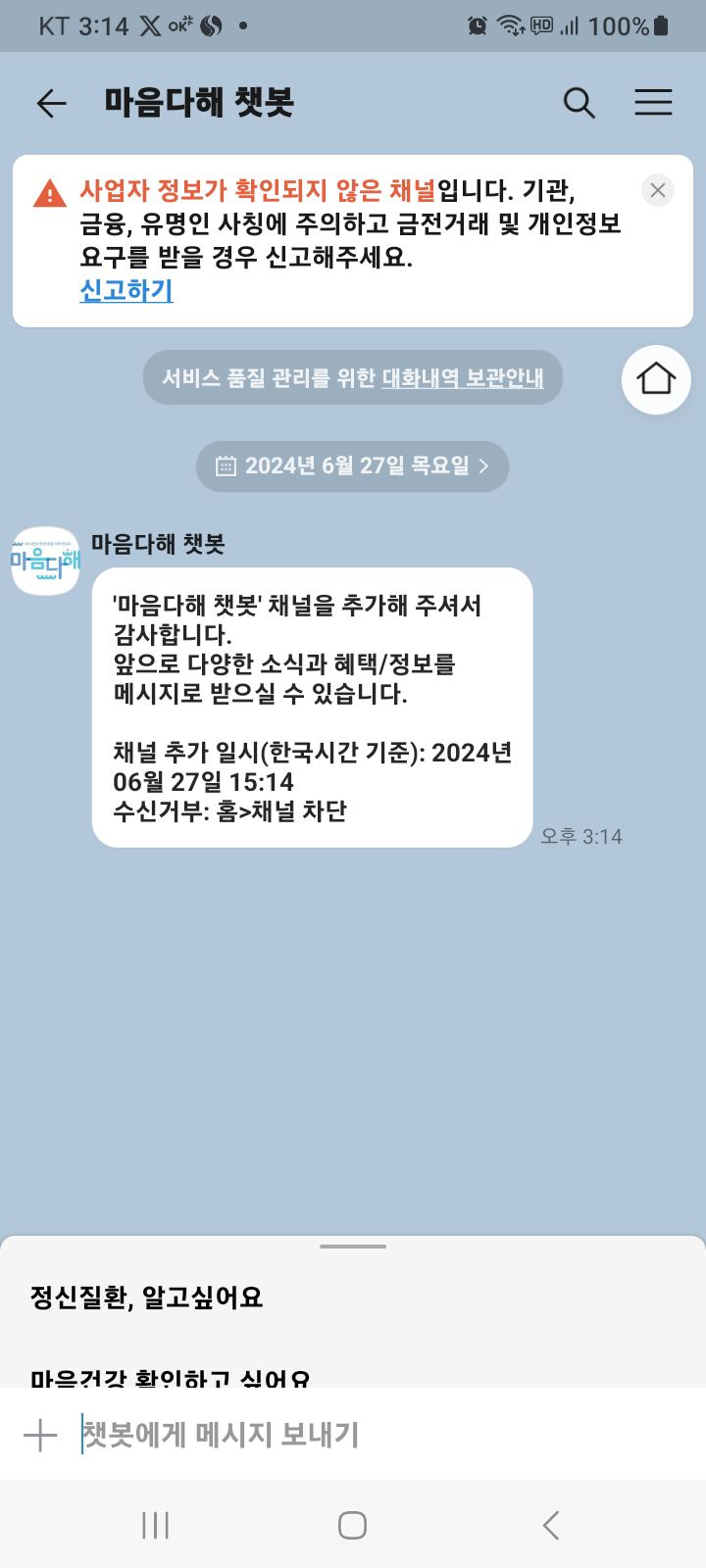Open the 대화내역 보관안내 link
The image size is (706, 1568).
pos(462,377)
